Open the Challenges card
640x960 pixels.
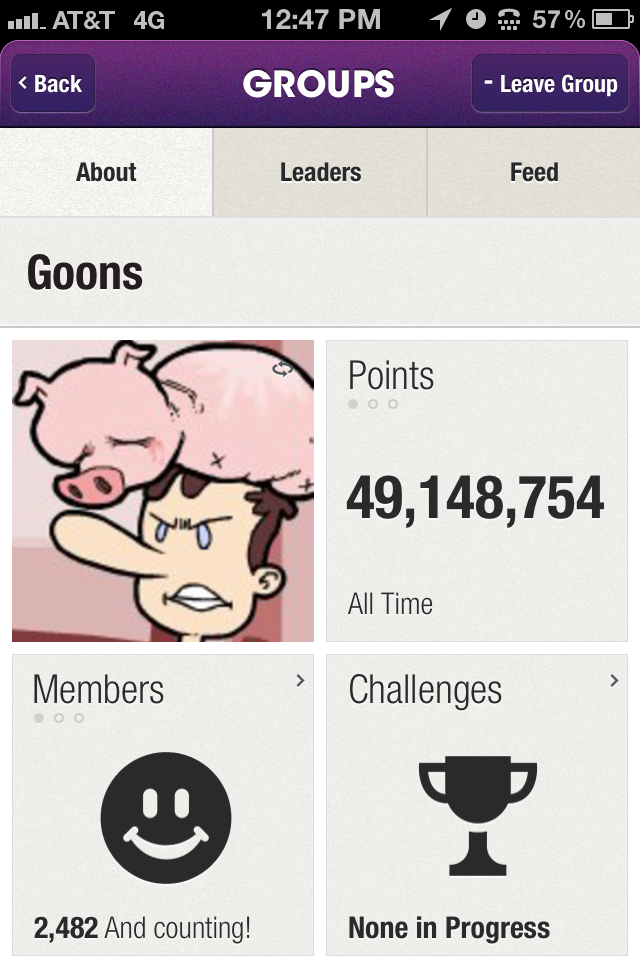(x=477, y=804)
